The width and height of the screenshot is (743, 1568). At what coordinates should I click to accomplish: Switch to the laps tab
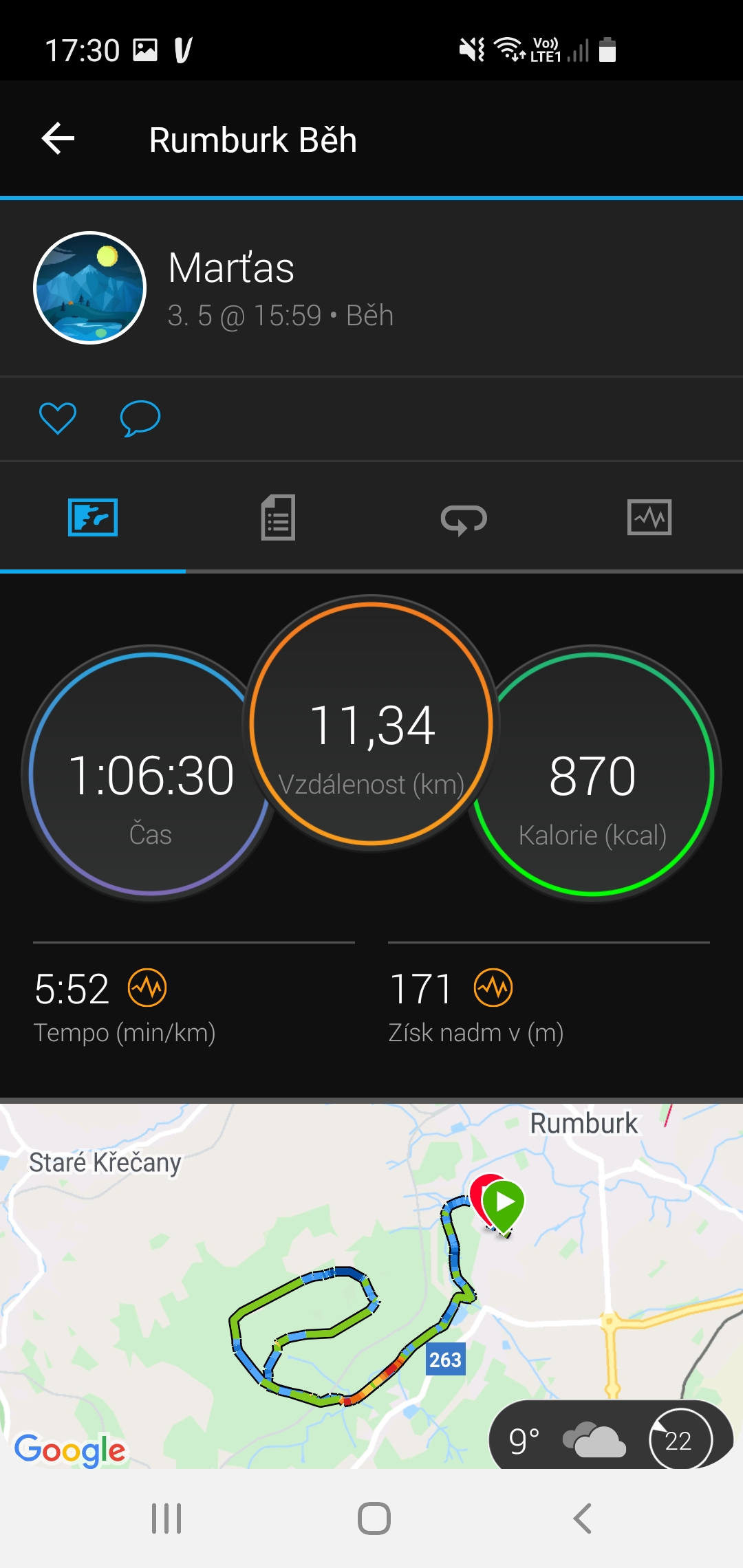[464, 519]
